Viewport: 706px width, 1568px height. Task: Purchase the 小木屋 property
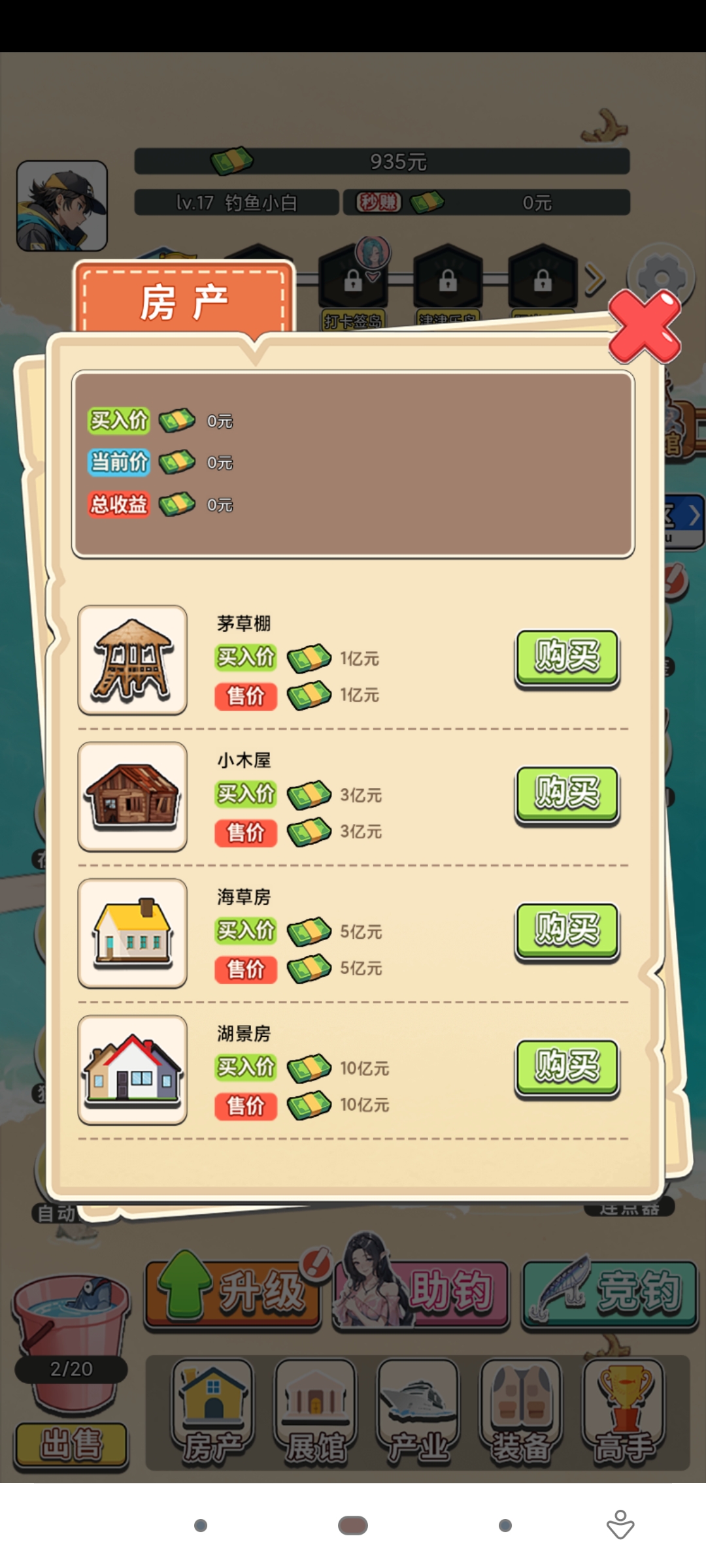567,793
